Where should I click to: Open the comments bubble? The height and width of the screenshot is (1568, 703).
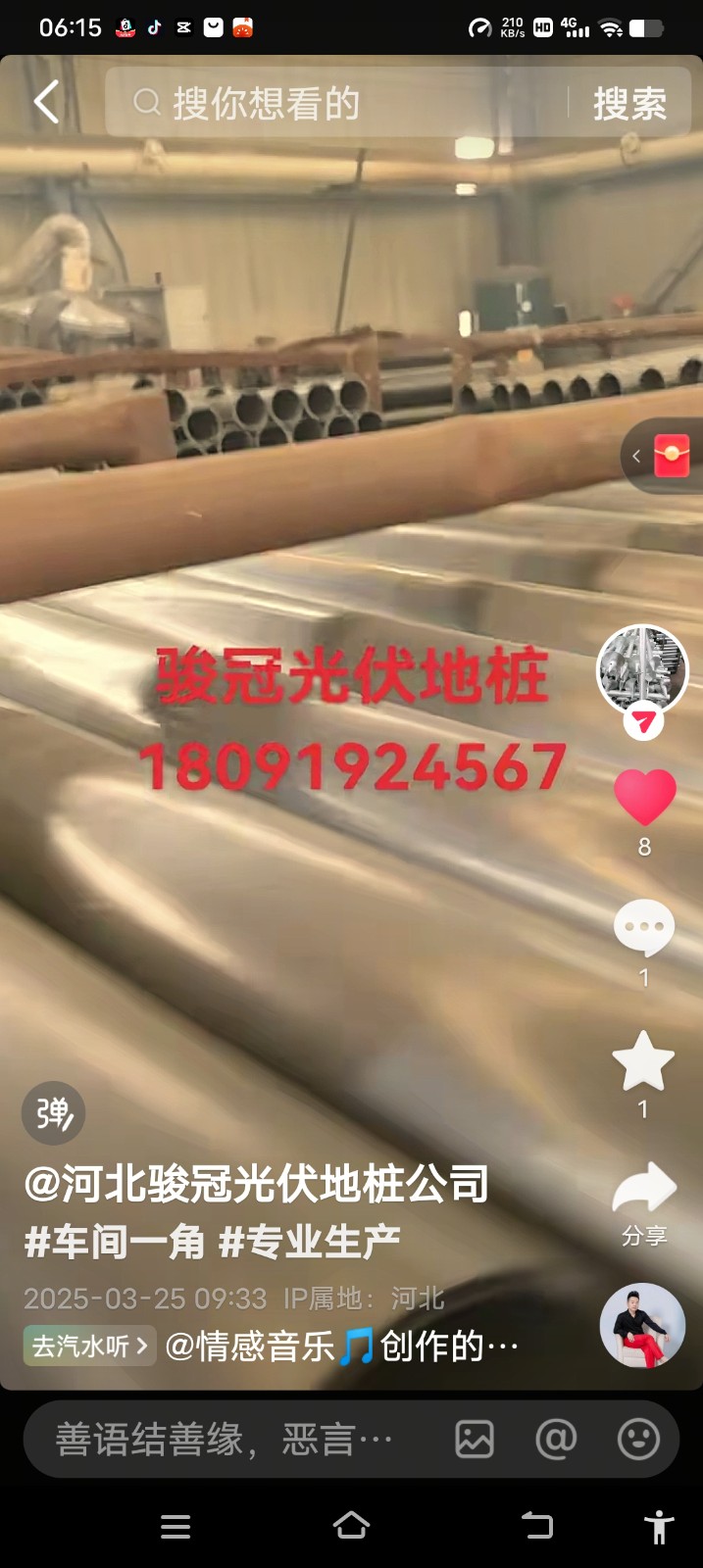point(643,927)
